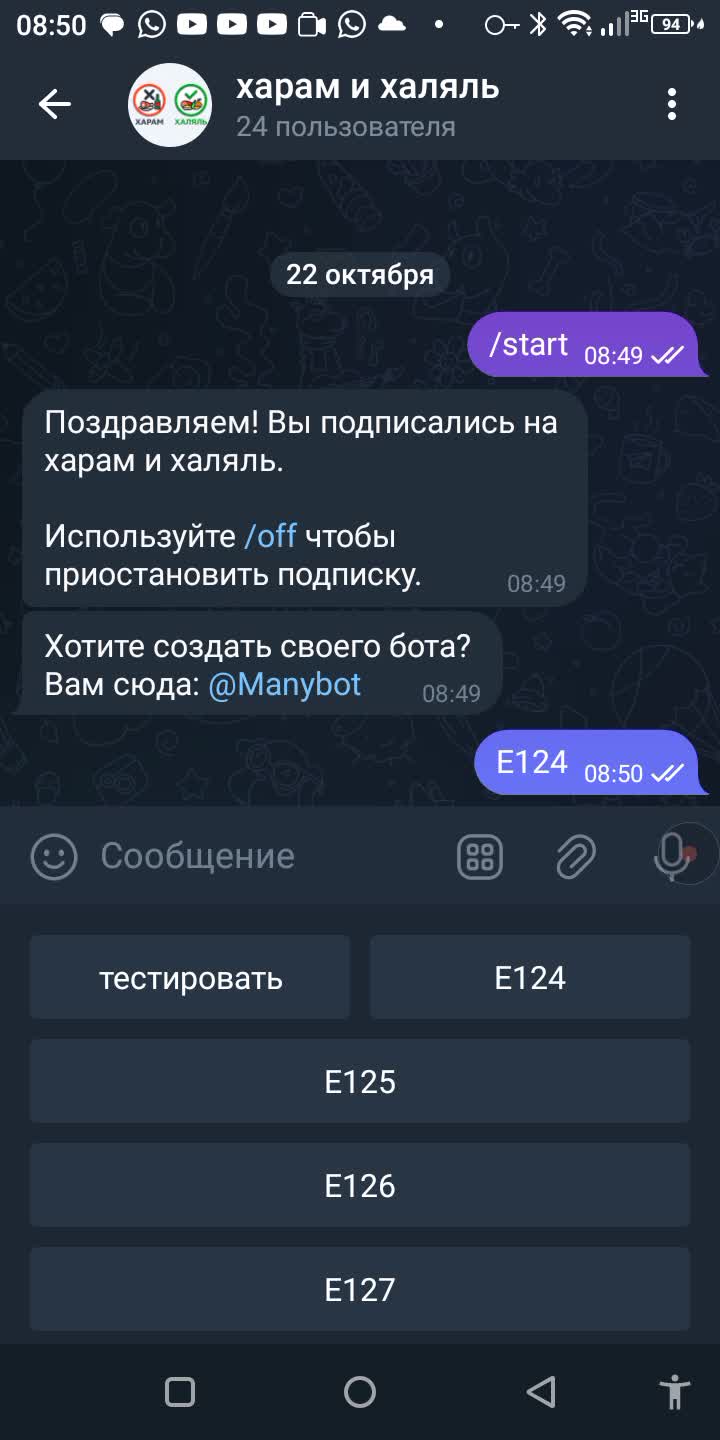Hide the bot keyboard with the grid icon

pyautogui.click(x=480, y=857)
